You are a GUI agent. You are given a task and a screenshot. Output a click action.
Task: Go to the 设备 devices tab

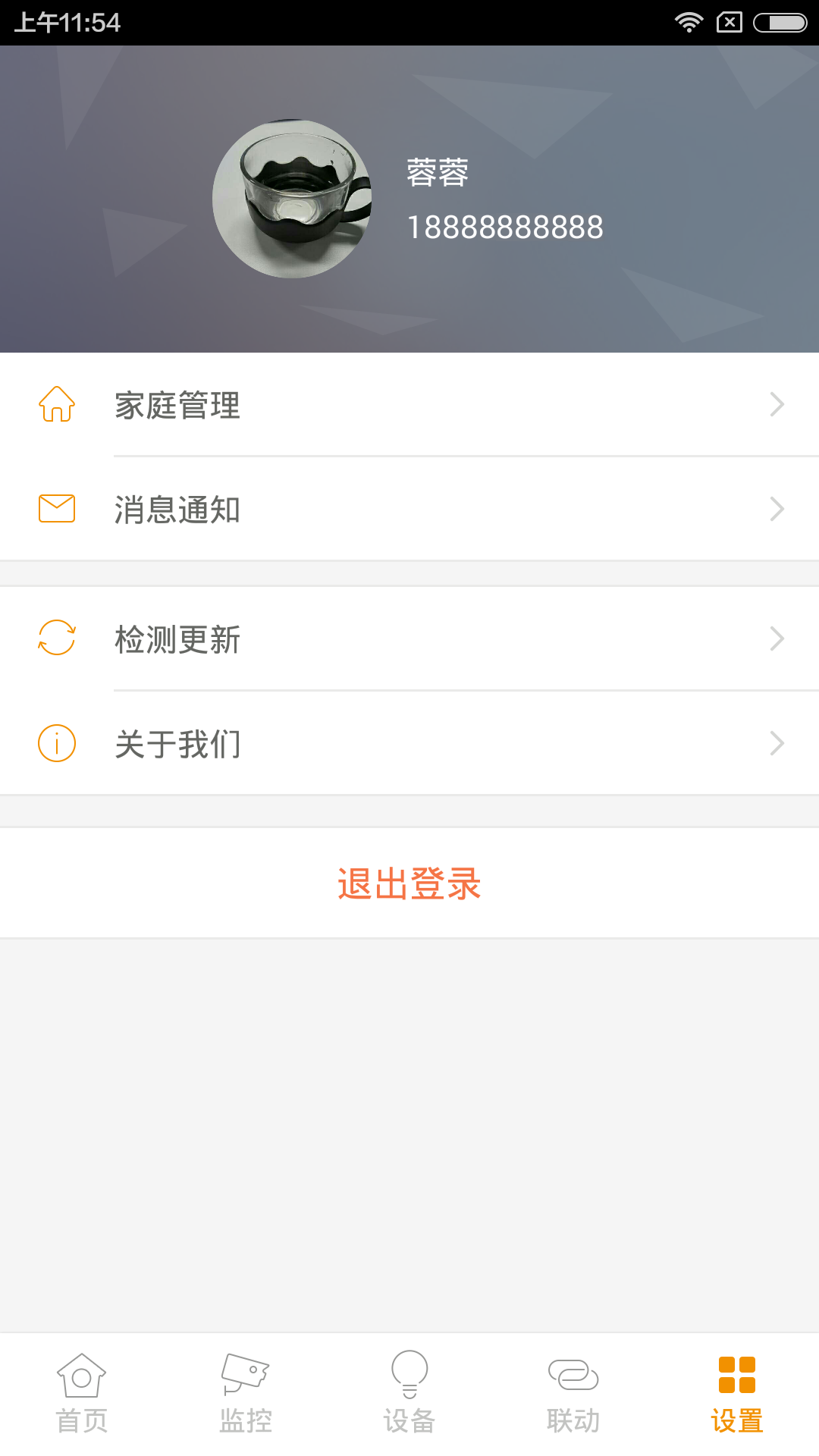coord(409,1394)
